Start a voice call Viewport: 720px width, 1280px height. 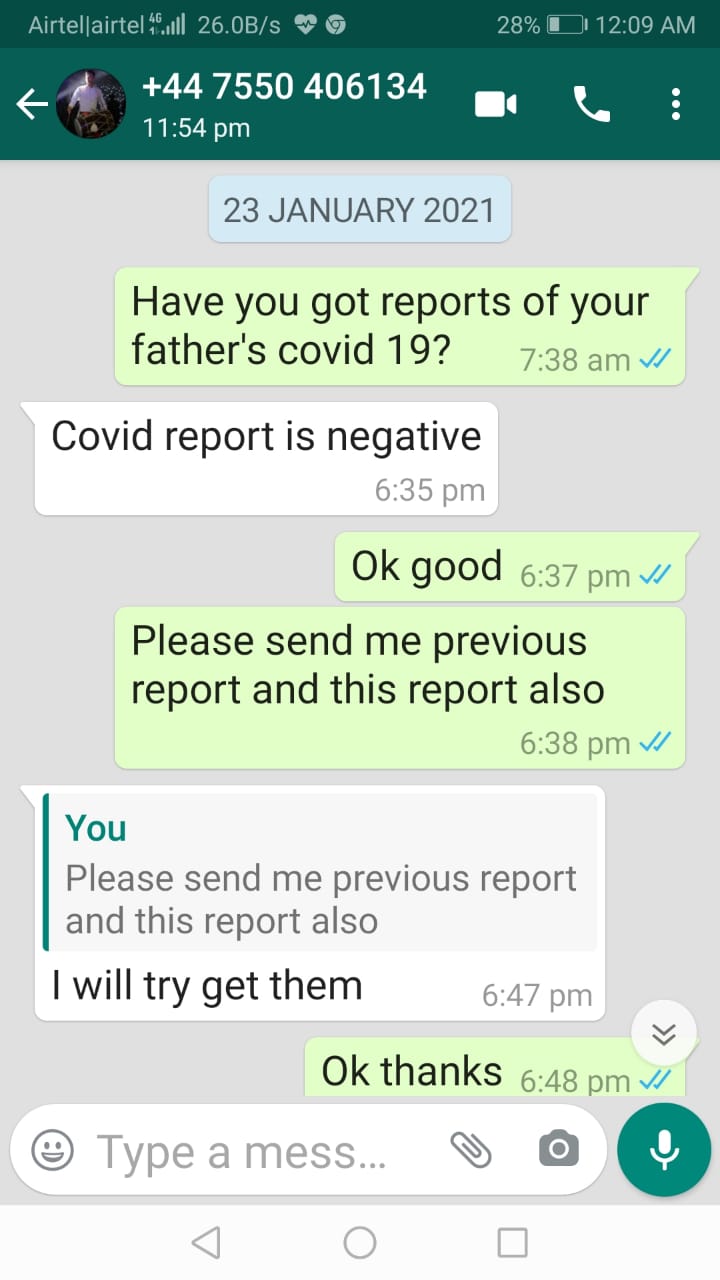point(591,104)
